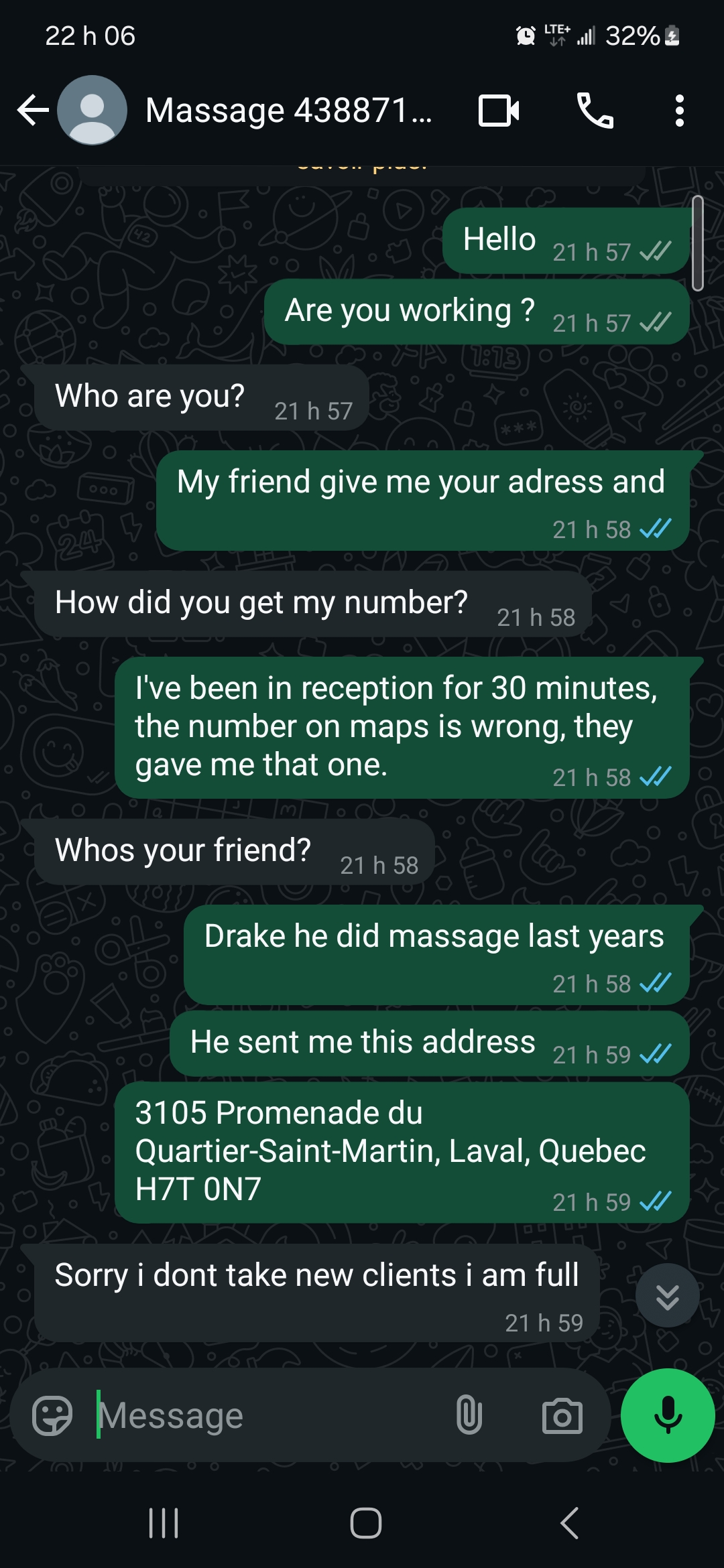The height and width of the screenshot is (1568, 724).
Task: Jump to the latest messages
Action: pos(667,1296)
